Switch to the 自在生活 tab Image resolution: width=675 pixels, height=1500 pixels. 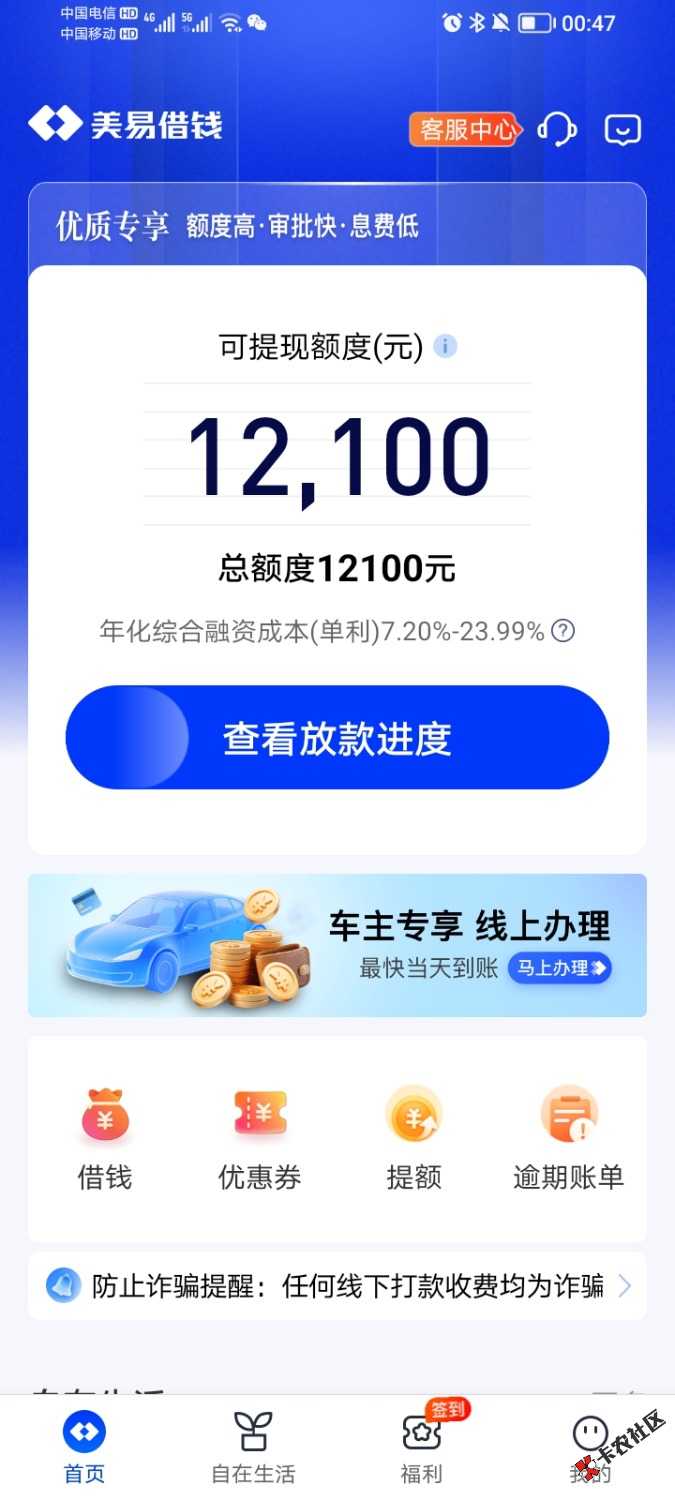click(x=253, y=1447)
